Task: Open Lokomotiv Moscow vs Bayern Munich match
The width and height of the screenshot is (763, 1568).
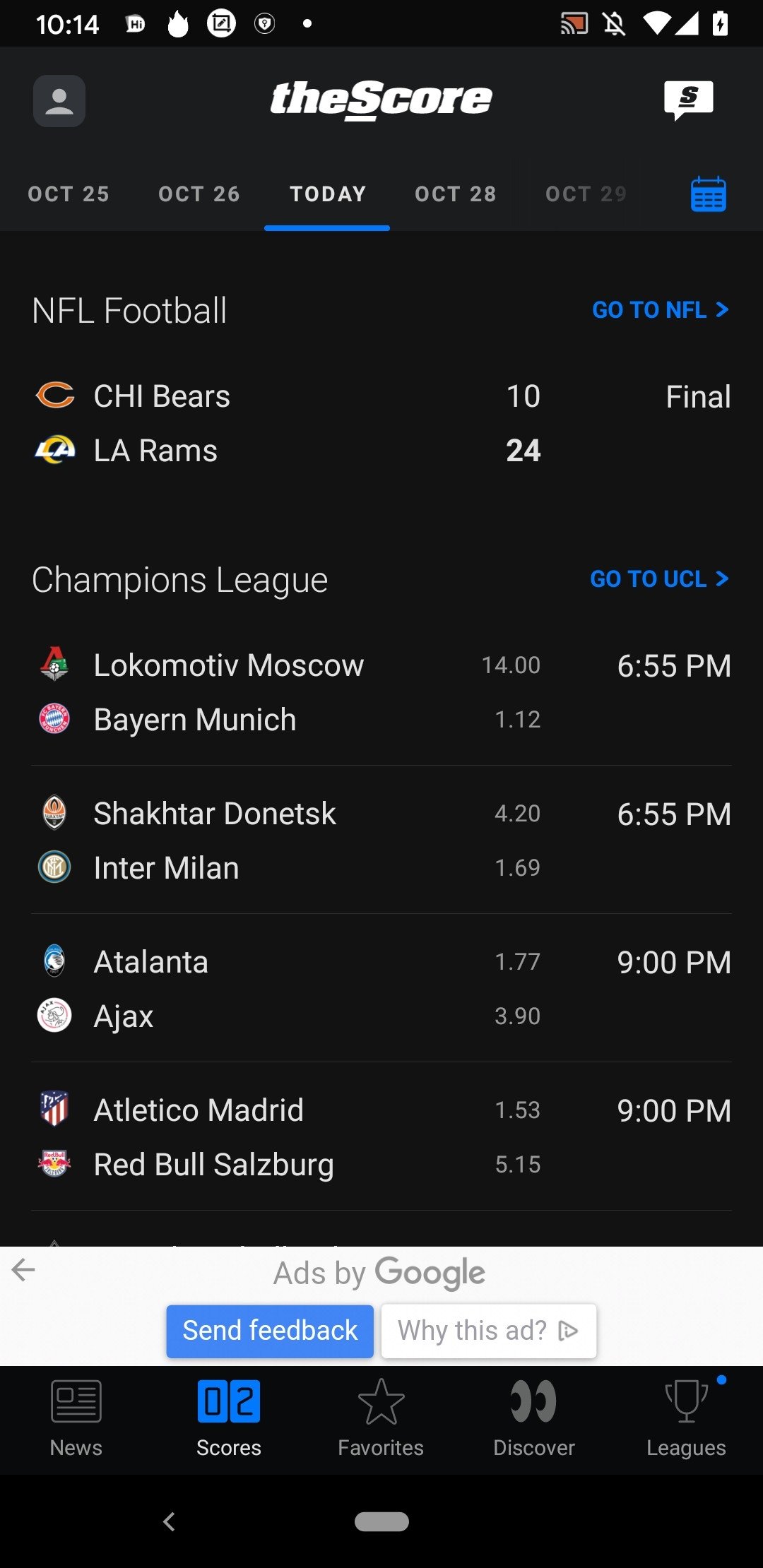Action: 381,692
